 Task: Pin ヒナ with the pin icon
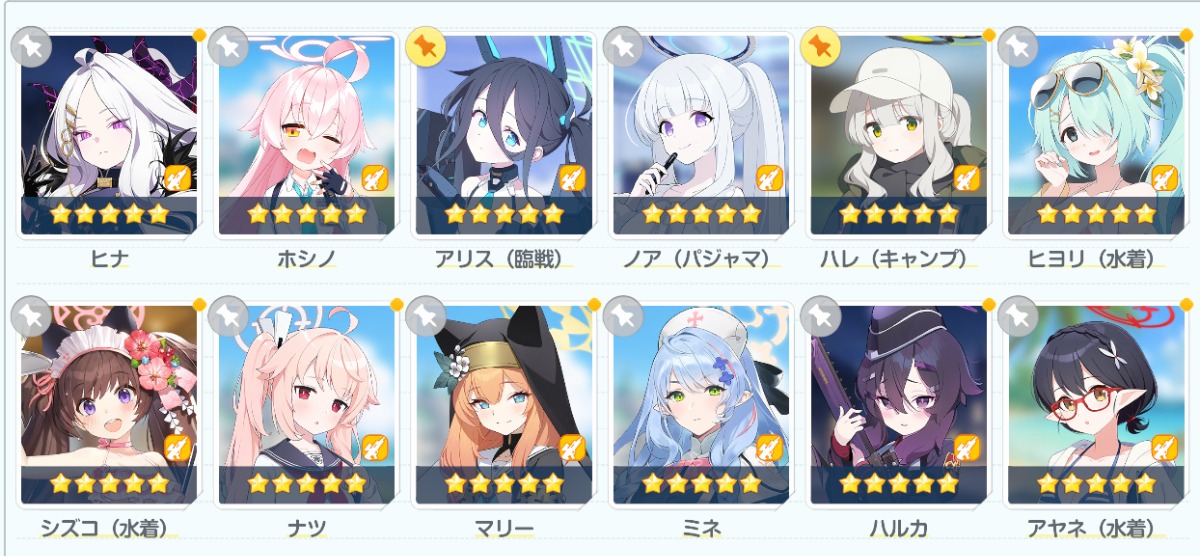point(29,46)
